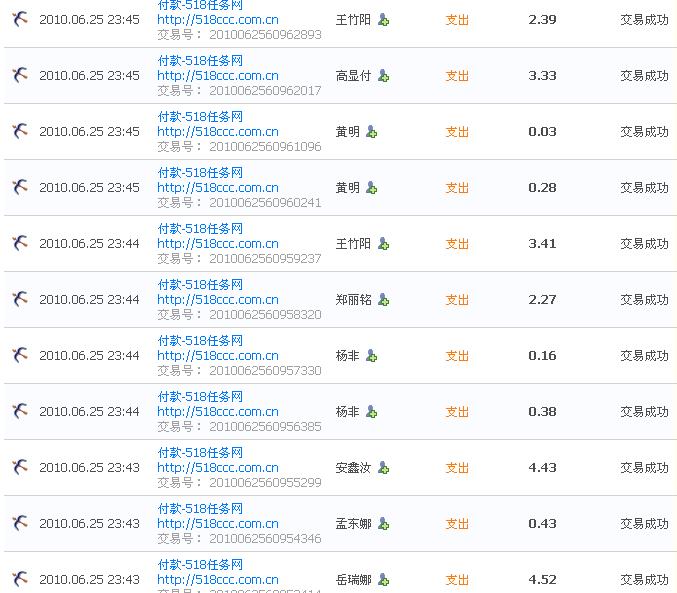Add 岳瑞娜 as a contact
677x593 pixels.
pyautogui.click(x=383, y=580)
